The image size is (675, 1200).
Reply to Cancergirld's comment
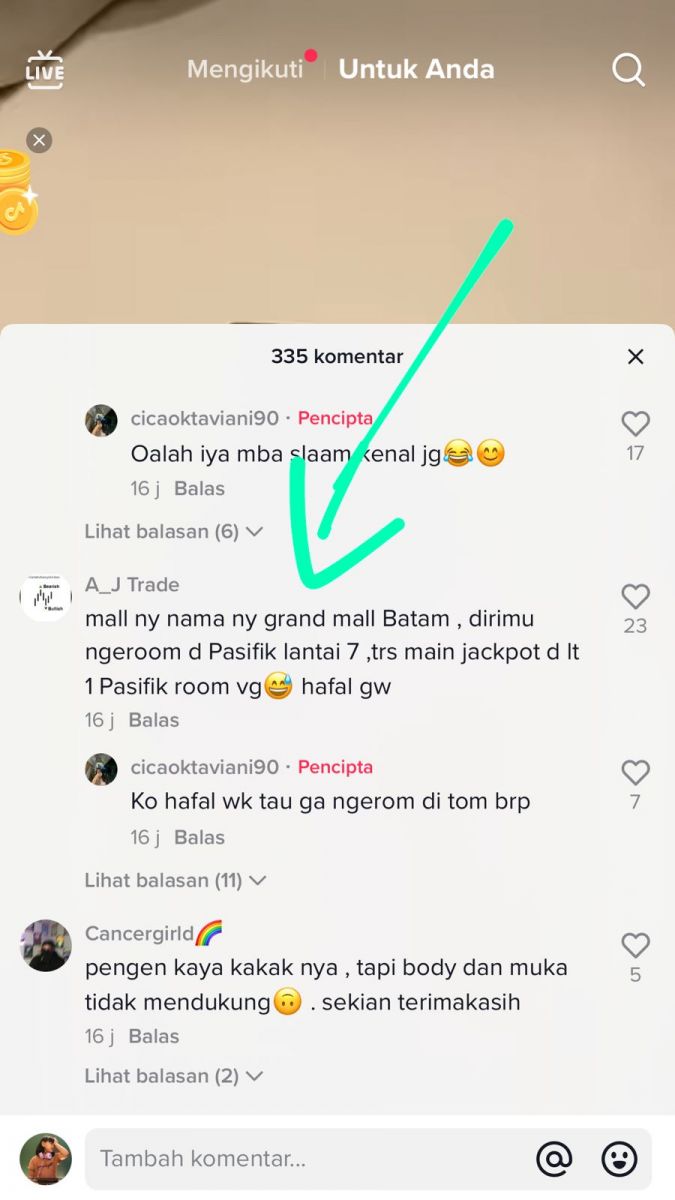pyautogui.click(x=154, y=1036)
